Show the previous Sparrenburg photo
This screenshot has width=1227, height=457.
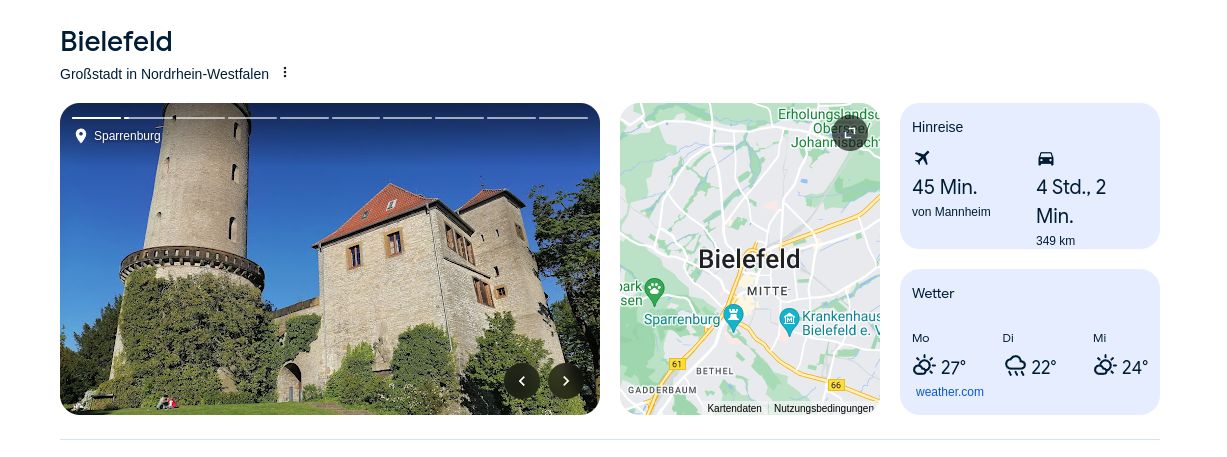click(x=522, y=381)
